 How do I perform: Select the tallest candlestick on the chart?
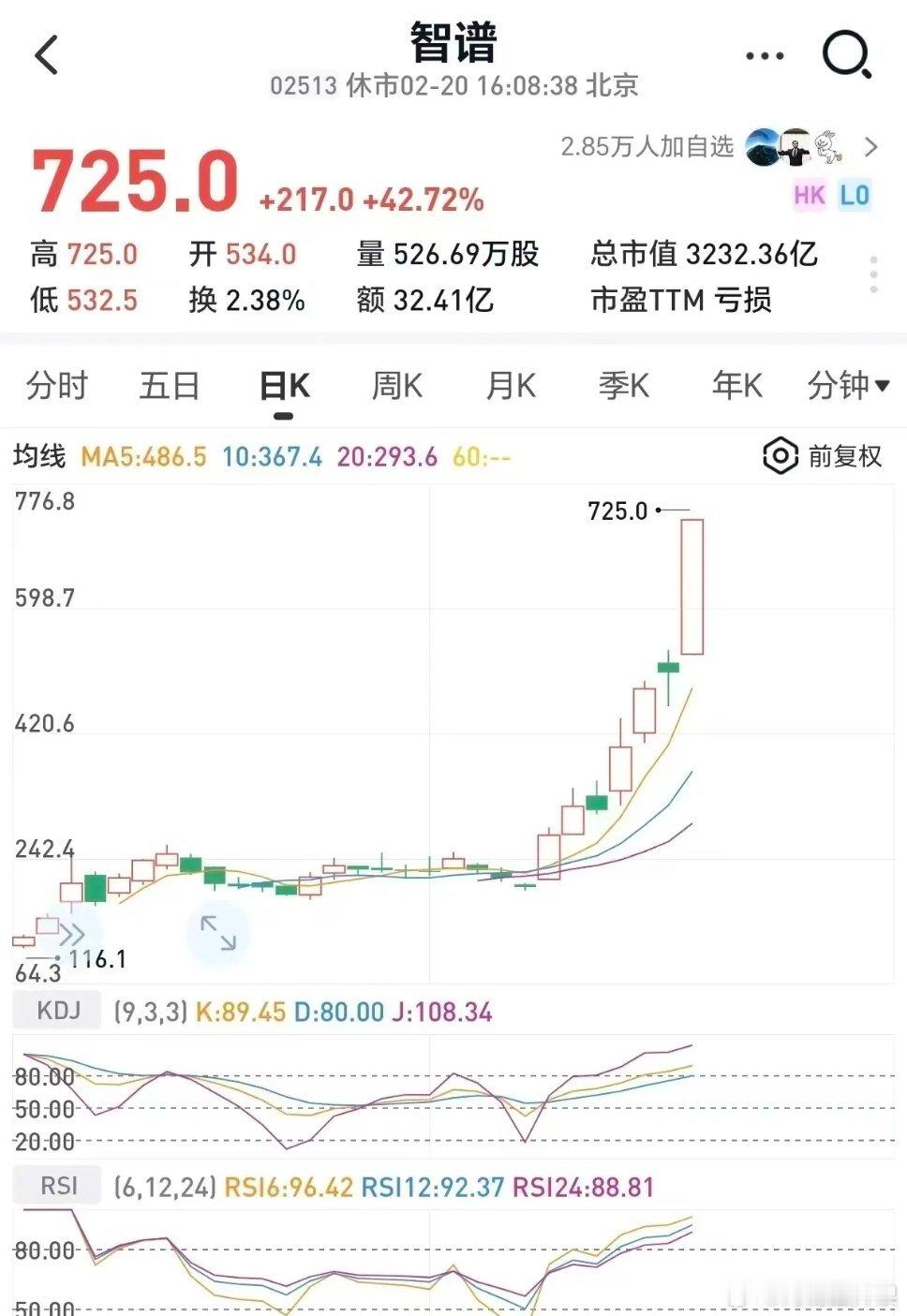(691, 585)
